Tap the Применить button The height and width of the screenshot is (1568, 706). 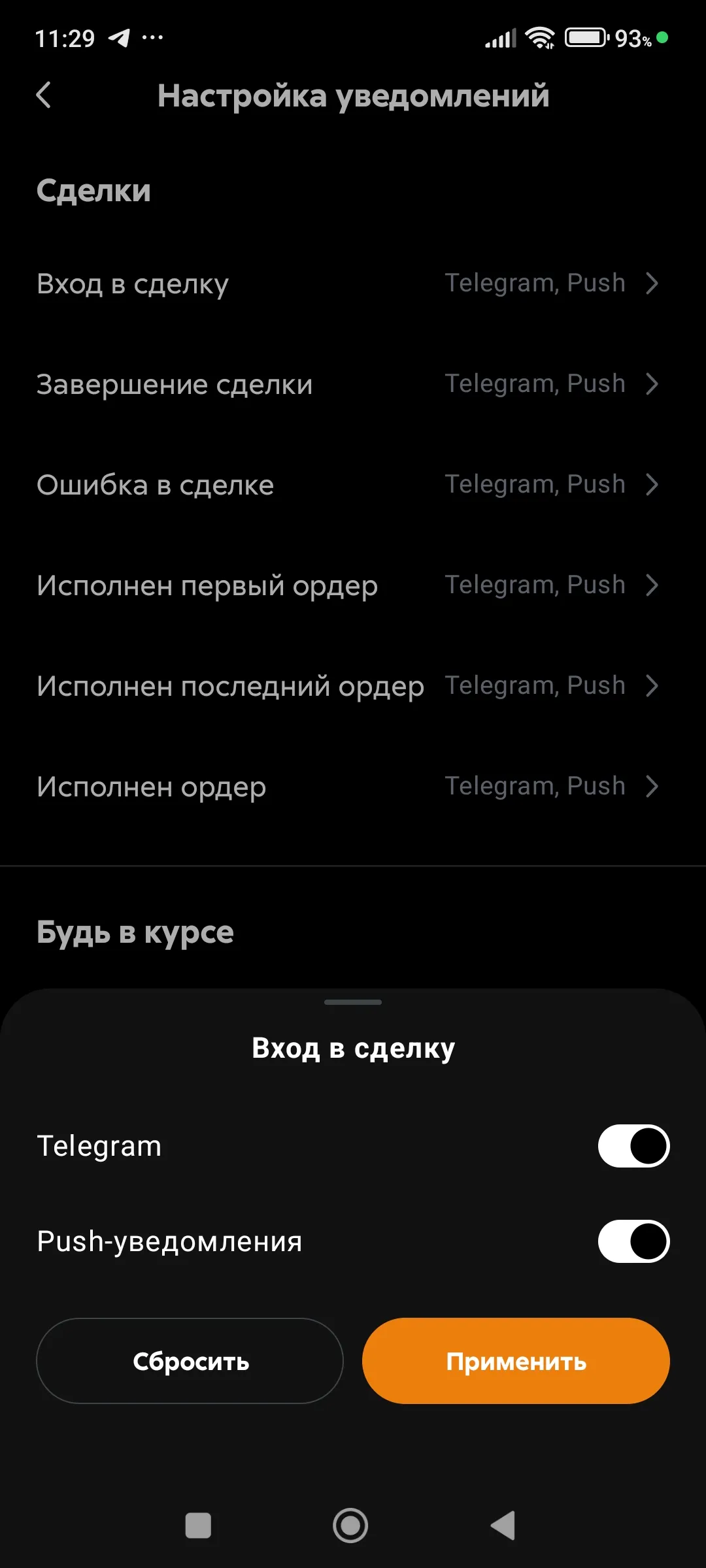point(516,1362)
